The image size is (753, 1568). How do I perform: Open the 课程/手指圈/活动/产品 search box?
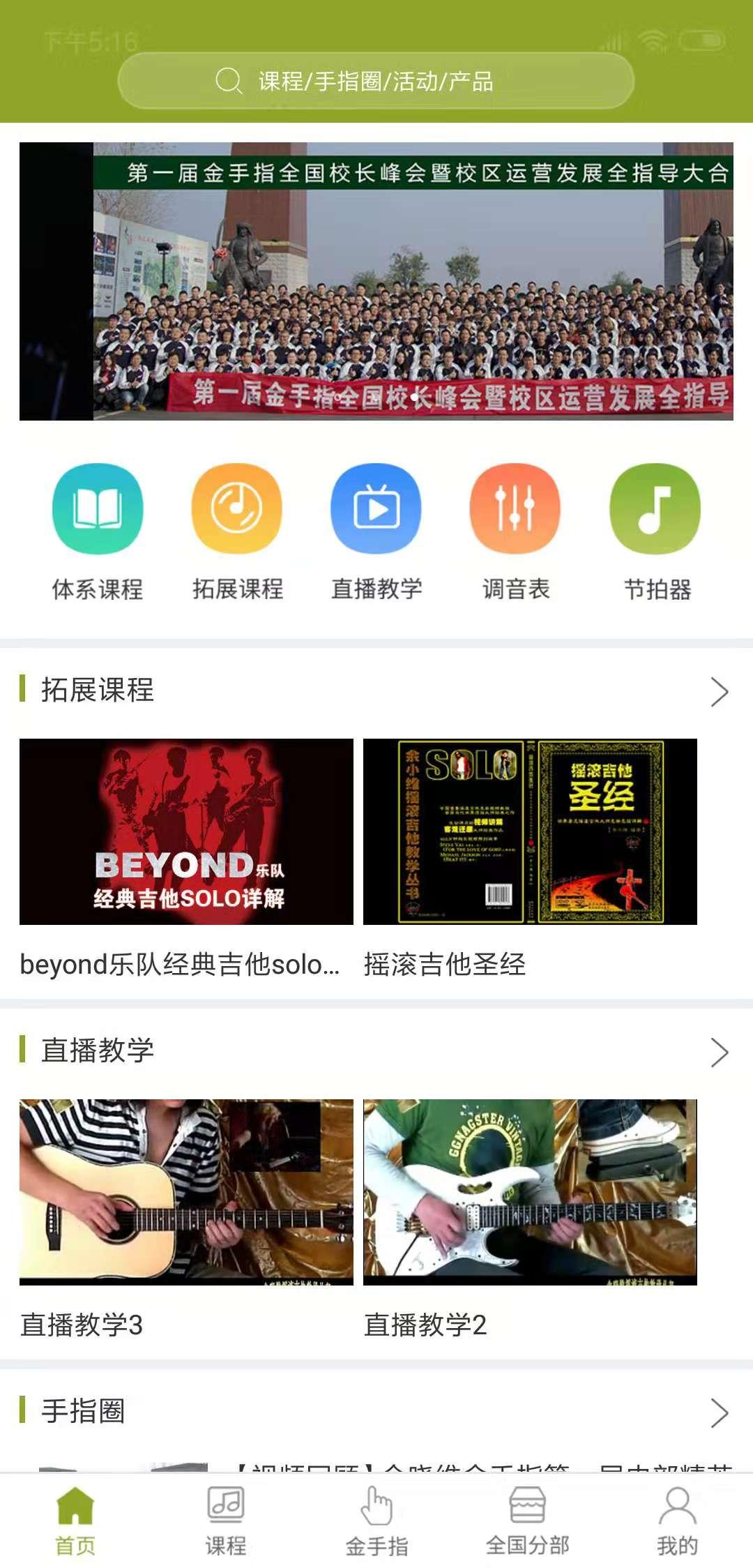pyautogui.click(x=376, y=81)
